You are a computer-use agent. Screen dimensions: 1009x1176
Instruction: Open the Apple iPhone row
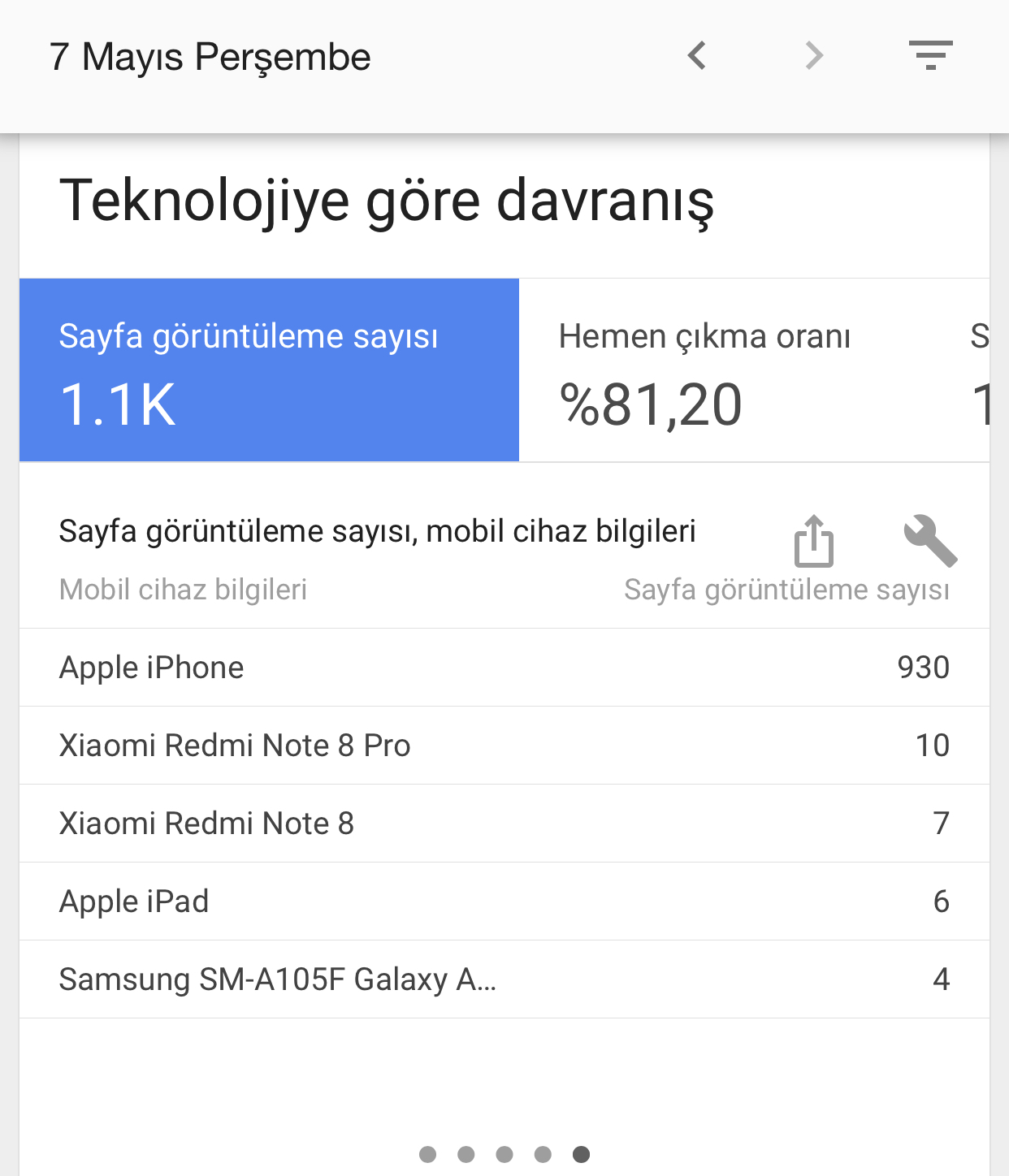pyautogui.click(x=505, y=668)
